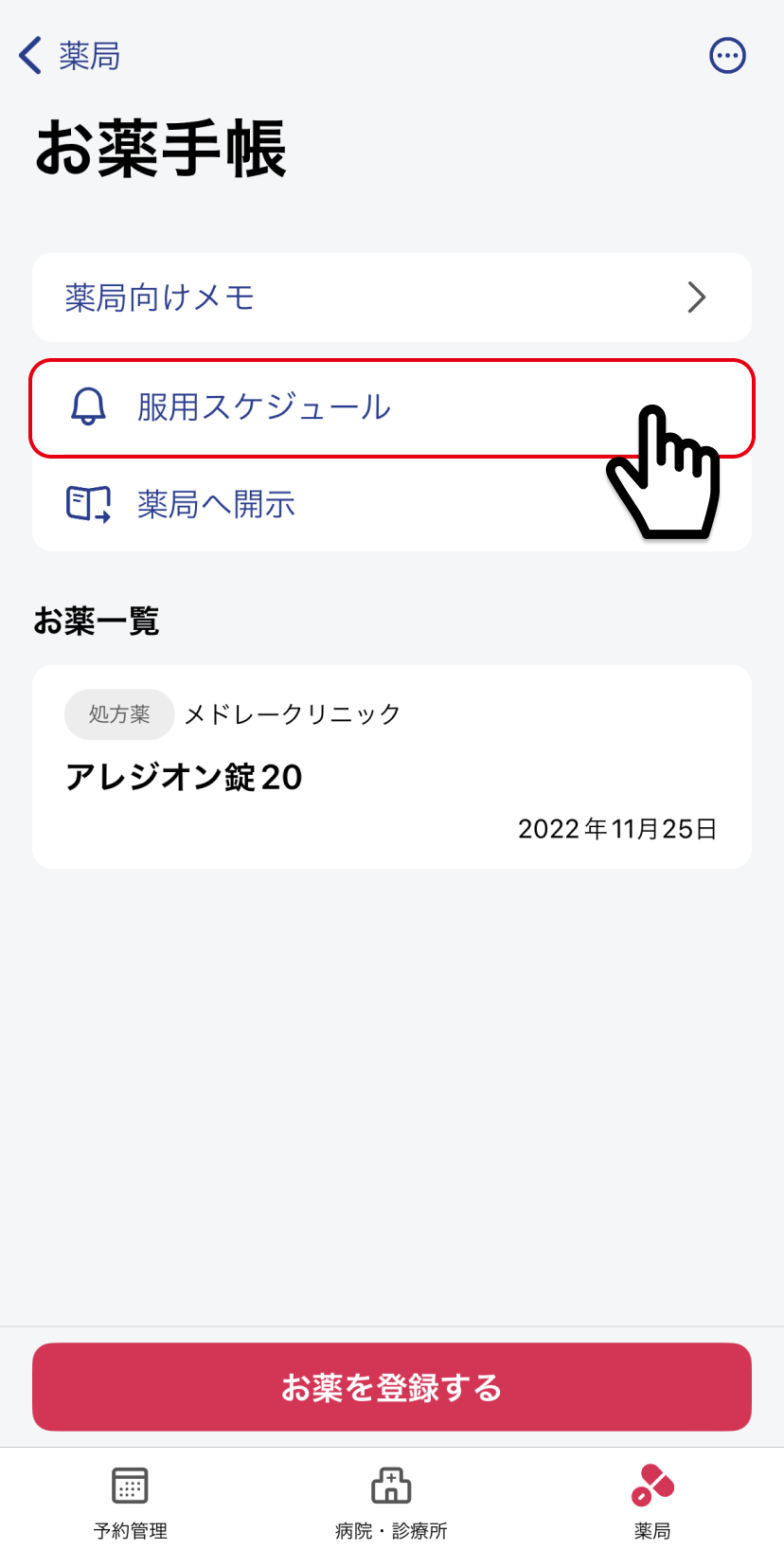Image resolution: width=784 pixels, height=1550 pixels.
Task: Tap お薬を登録する button
Action: point(392,1387)
